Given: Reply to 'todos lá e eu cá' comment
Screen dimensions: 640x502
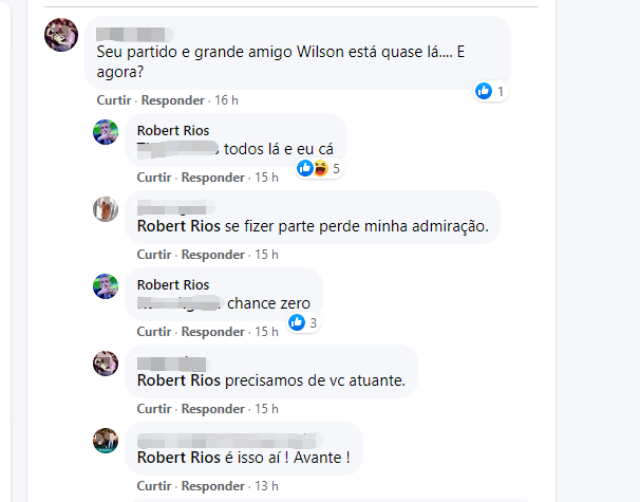Looking at the screenshot, I should point(213,177).
